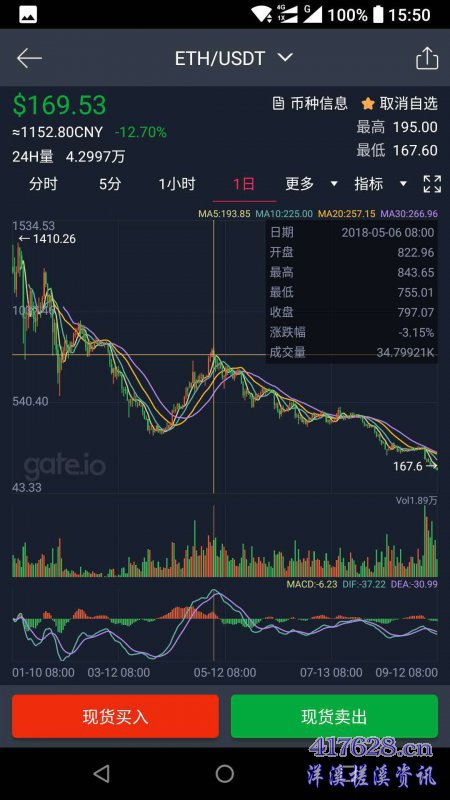This screenshot has width=450, height=800.
Task: Switch to the 分时 chart view
Action: click(43, 184)
